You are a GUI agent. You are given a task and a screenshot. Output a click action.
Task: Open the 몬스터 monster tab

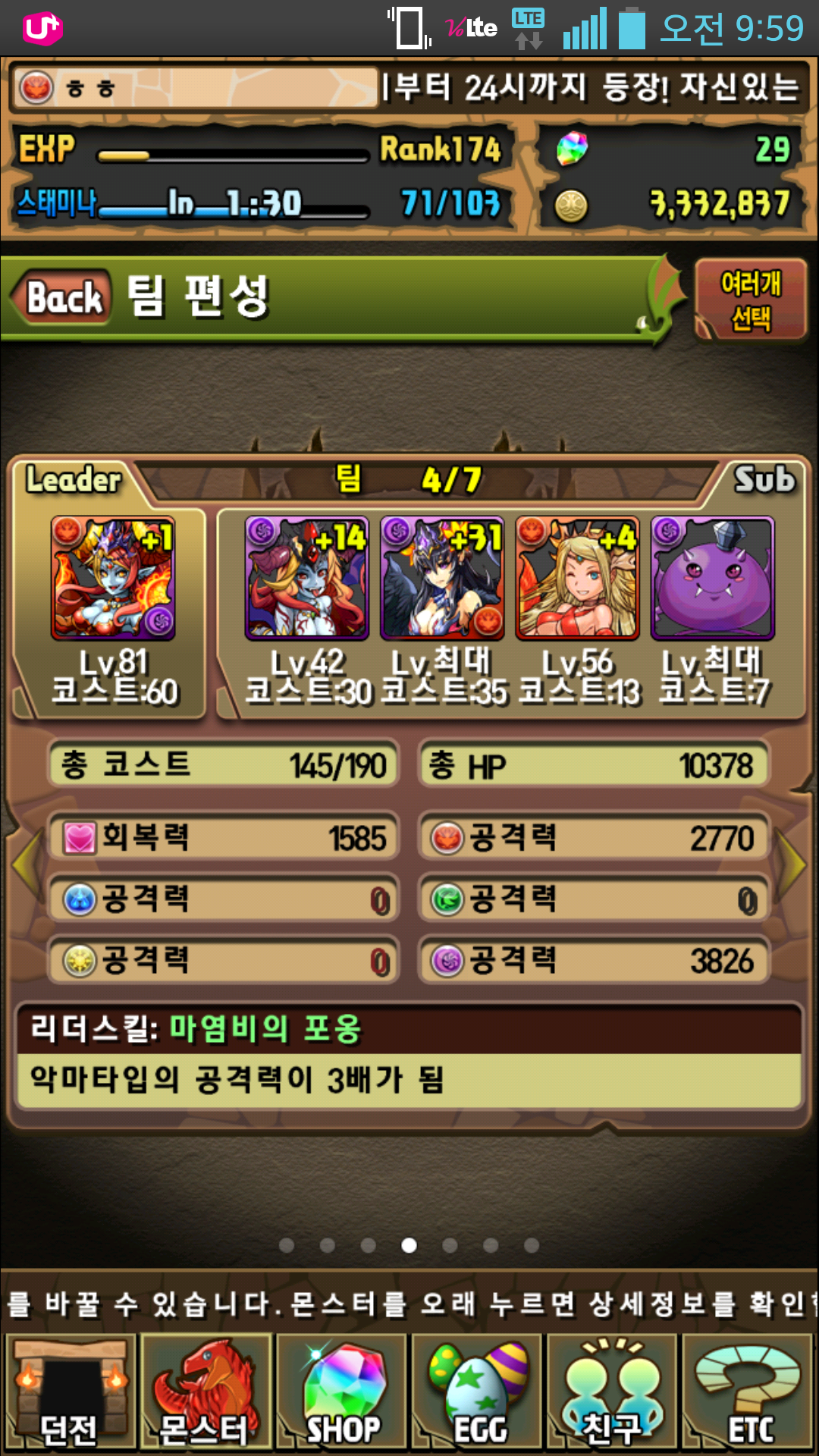point(205,1394)
